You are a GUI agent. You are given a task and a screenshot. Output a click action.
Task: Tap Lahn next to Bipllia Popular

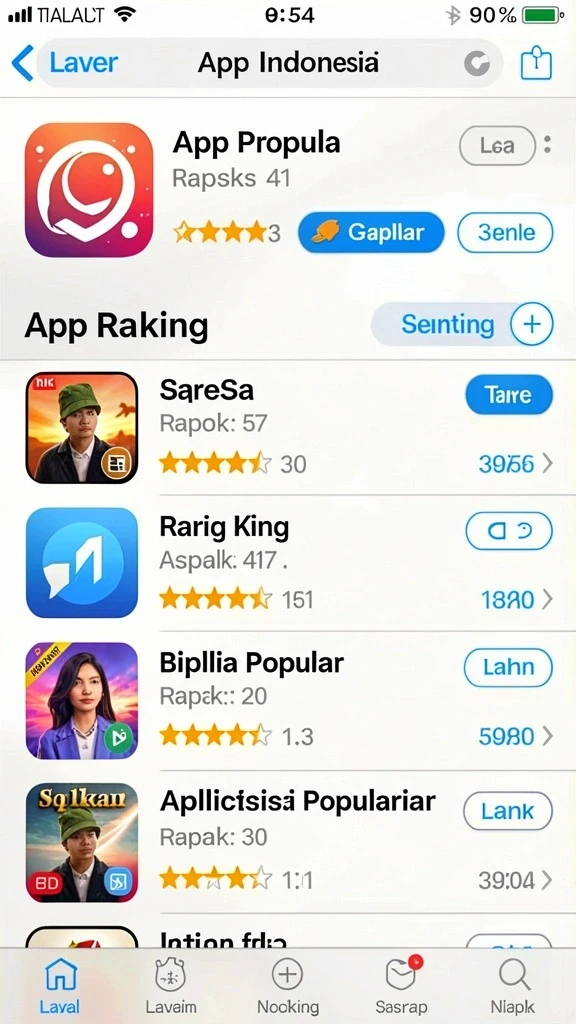click(x=508, y=667)
